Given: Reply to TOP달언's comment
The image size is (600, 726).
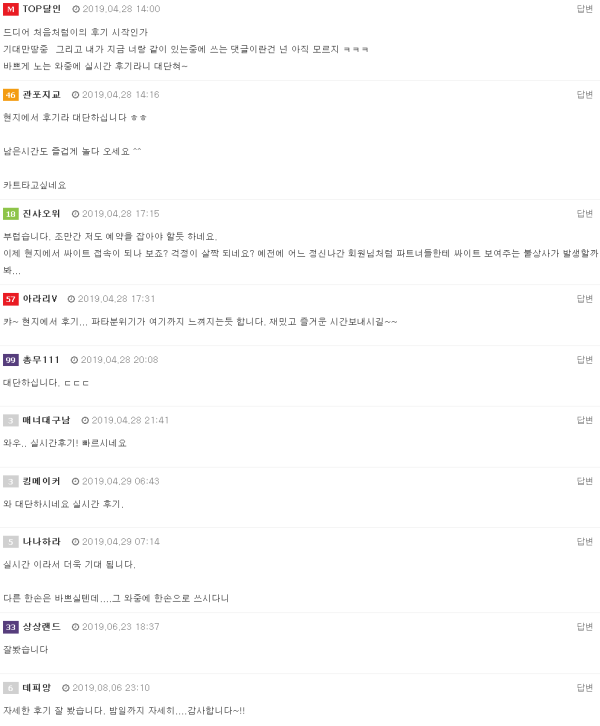Looking at the screenshot, I should pyautogui.click(x=584, y=9).
